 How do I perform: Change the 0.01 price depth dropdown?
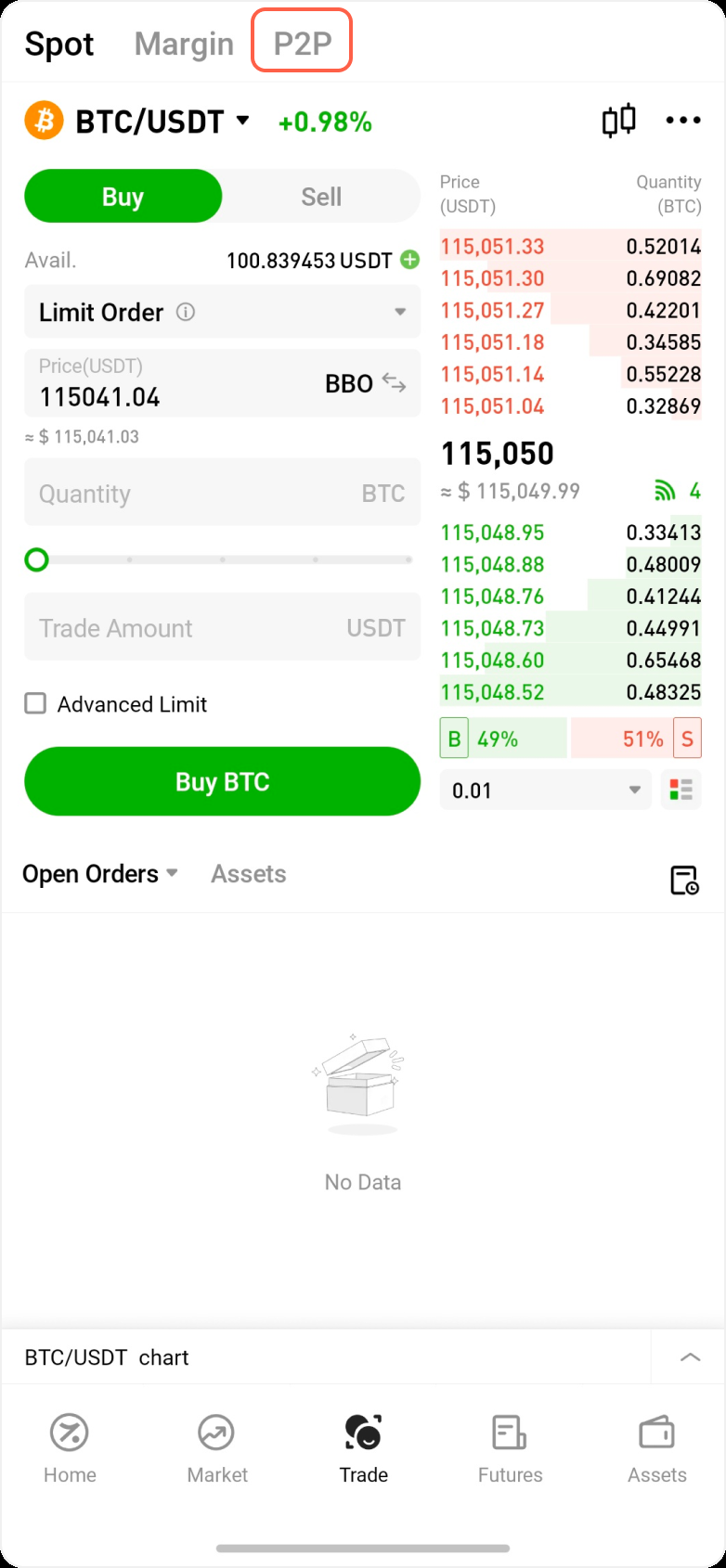(545, 790)
